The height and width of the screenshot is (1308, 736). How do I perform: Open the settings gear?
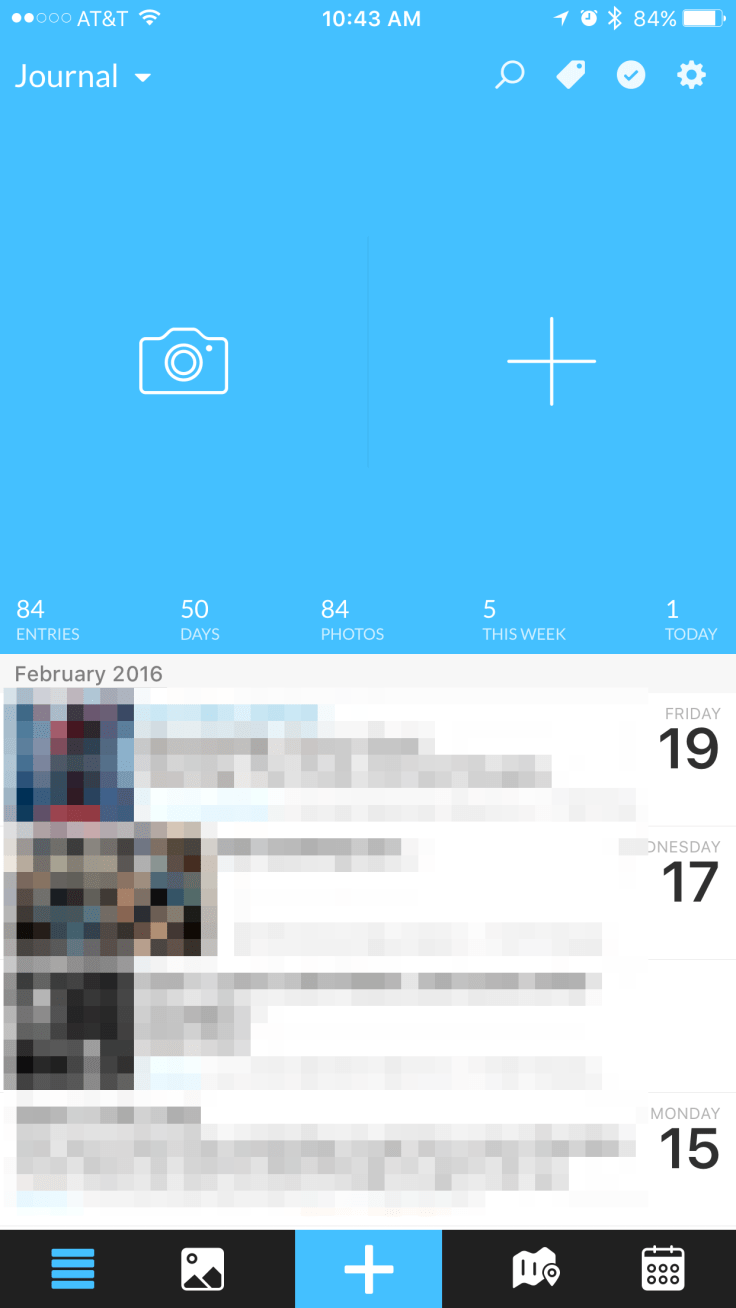pyautogui.click(x=691, y=75)
